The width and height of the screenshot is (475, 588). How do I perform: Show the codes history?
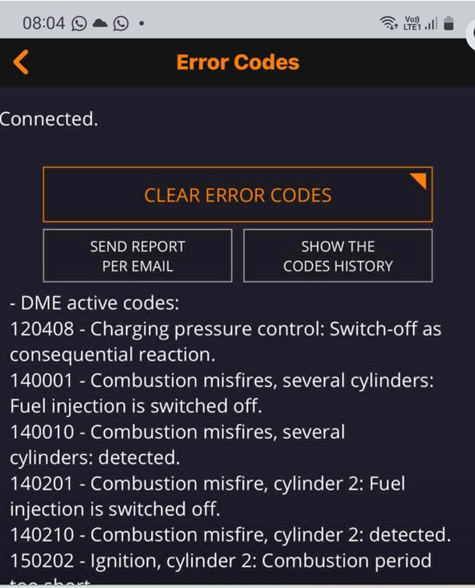pos(338,256)
